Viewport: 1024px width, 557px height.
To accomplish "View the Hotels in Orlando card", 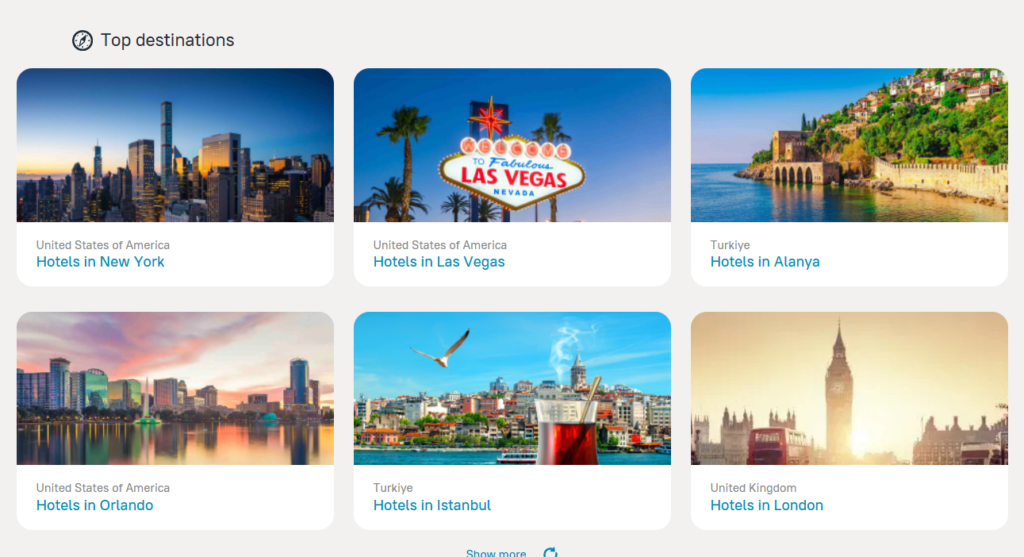I will tap(175, 421).
